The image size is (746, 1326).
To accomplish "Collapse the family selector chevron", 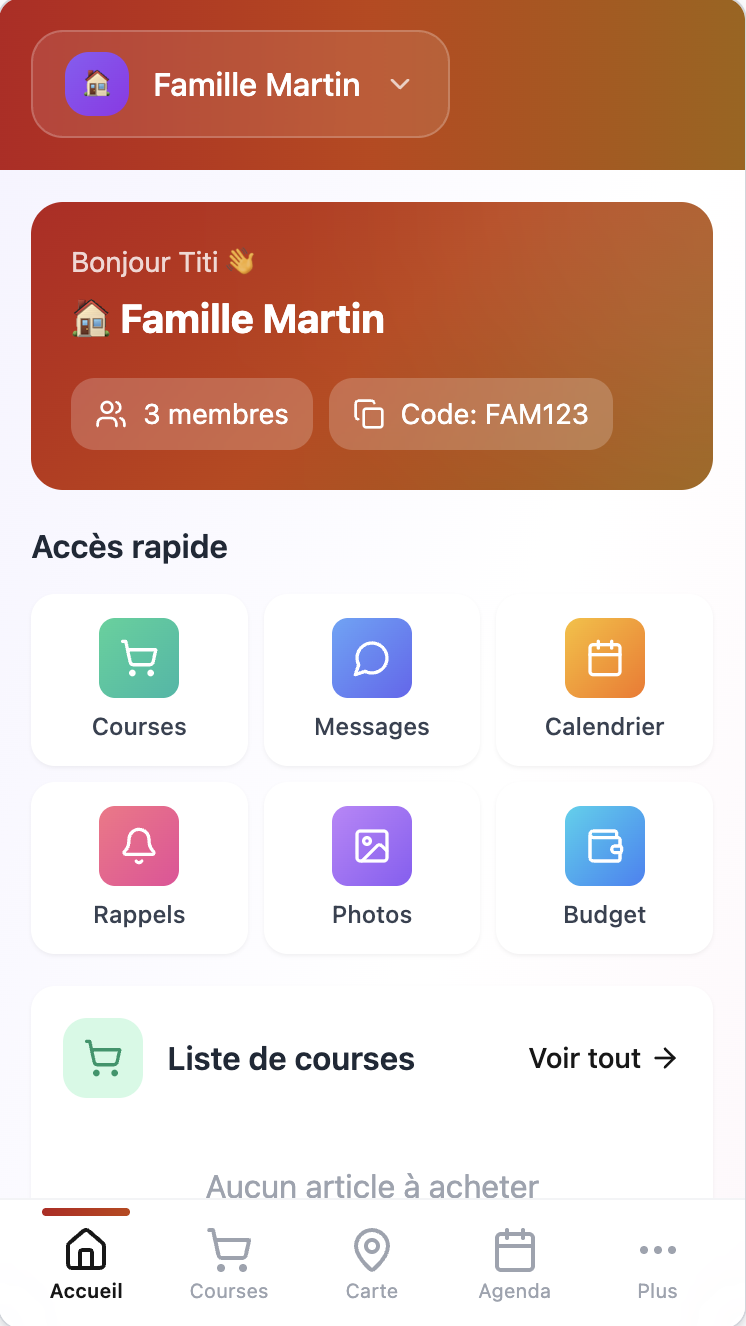I will [x=400, y=85].
